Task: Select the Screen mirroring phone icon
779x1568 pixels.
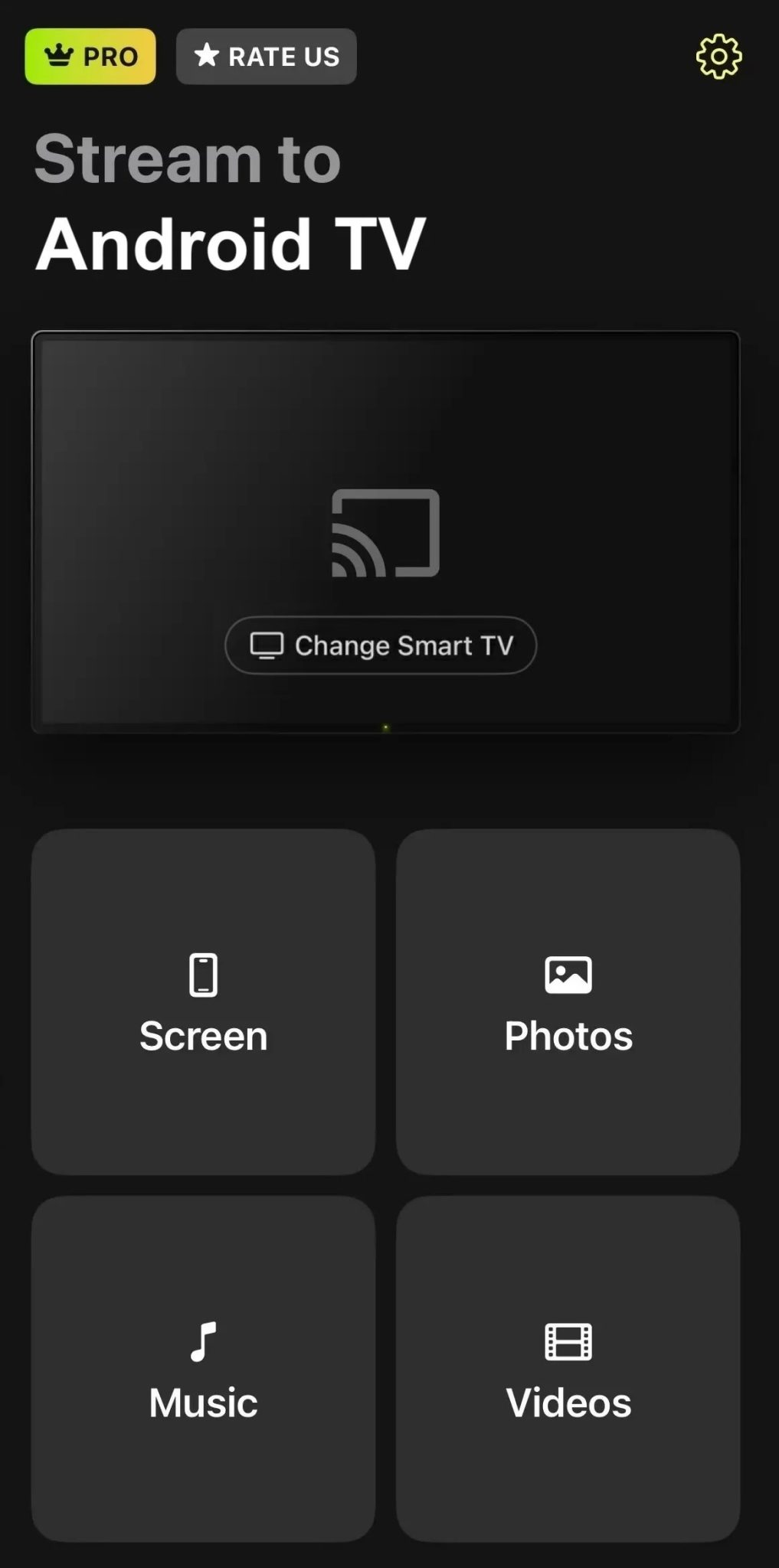Action: tap(201, 974)
